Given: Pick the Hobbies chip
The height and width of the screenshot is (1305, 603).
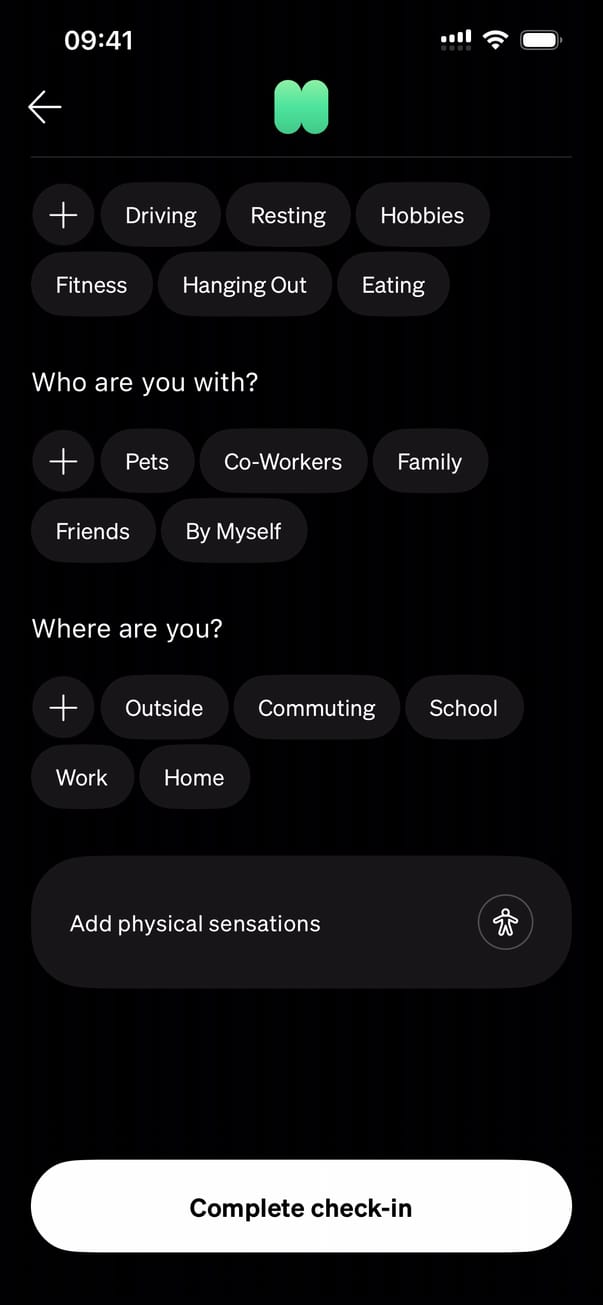Looking at the screenshot, I should click(x=422, y=215).
